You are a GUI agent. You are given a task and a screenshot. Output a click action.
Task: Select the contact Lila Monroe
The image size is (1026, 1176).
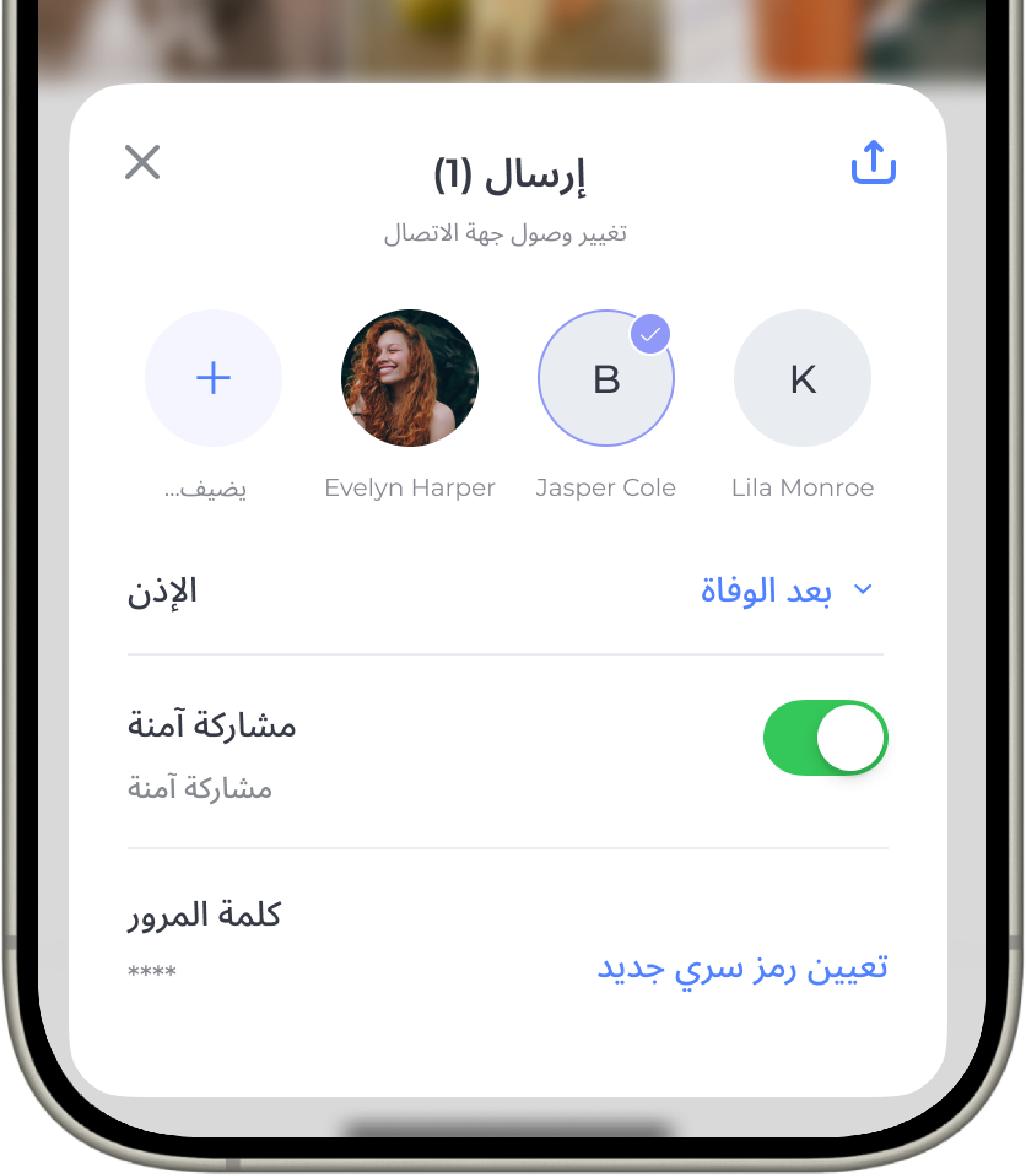802,378
